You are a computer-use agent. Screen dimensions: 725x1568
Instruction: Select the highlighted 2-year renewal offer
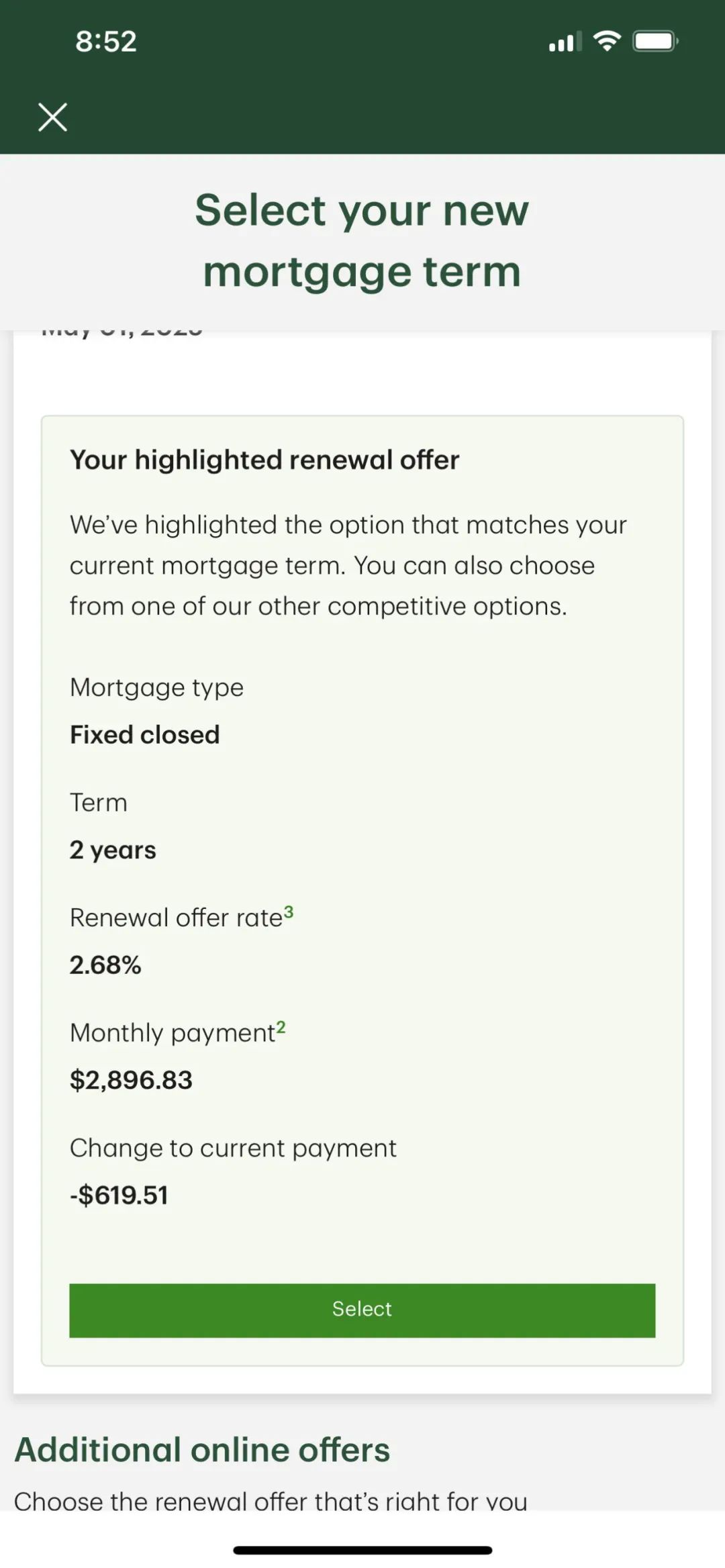(362, 1310)
